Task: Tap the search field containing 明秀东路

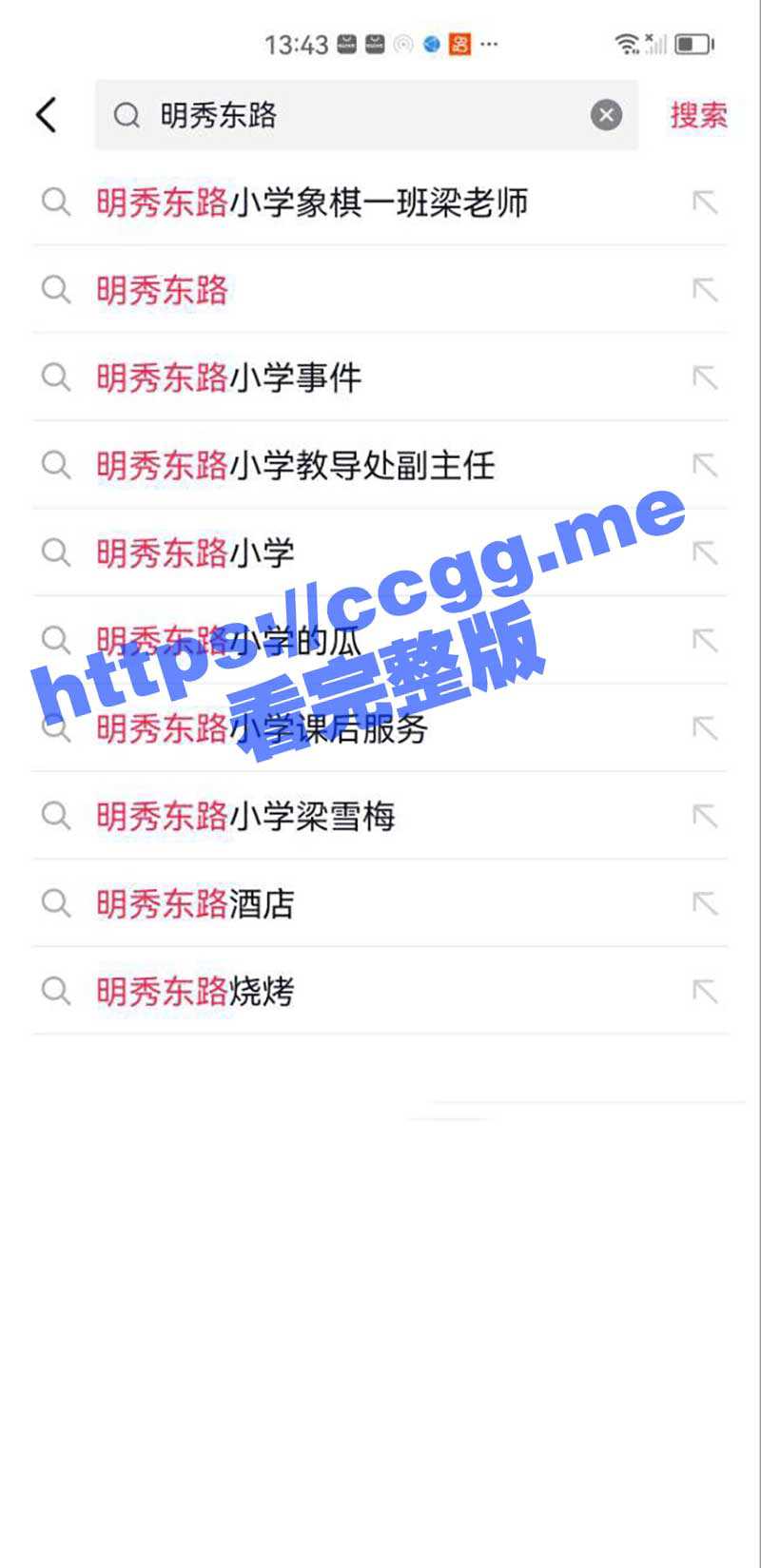Action: point(361,115)
